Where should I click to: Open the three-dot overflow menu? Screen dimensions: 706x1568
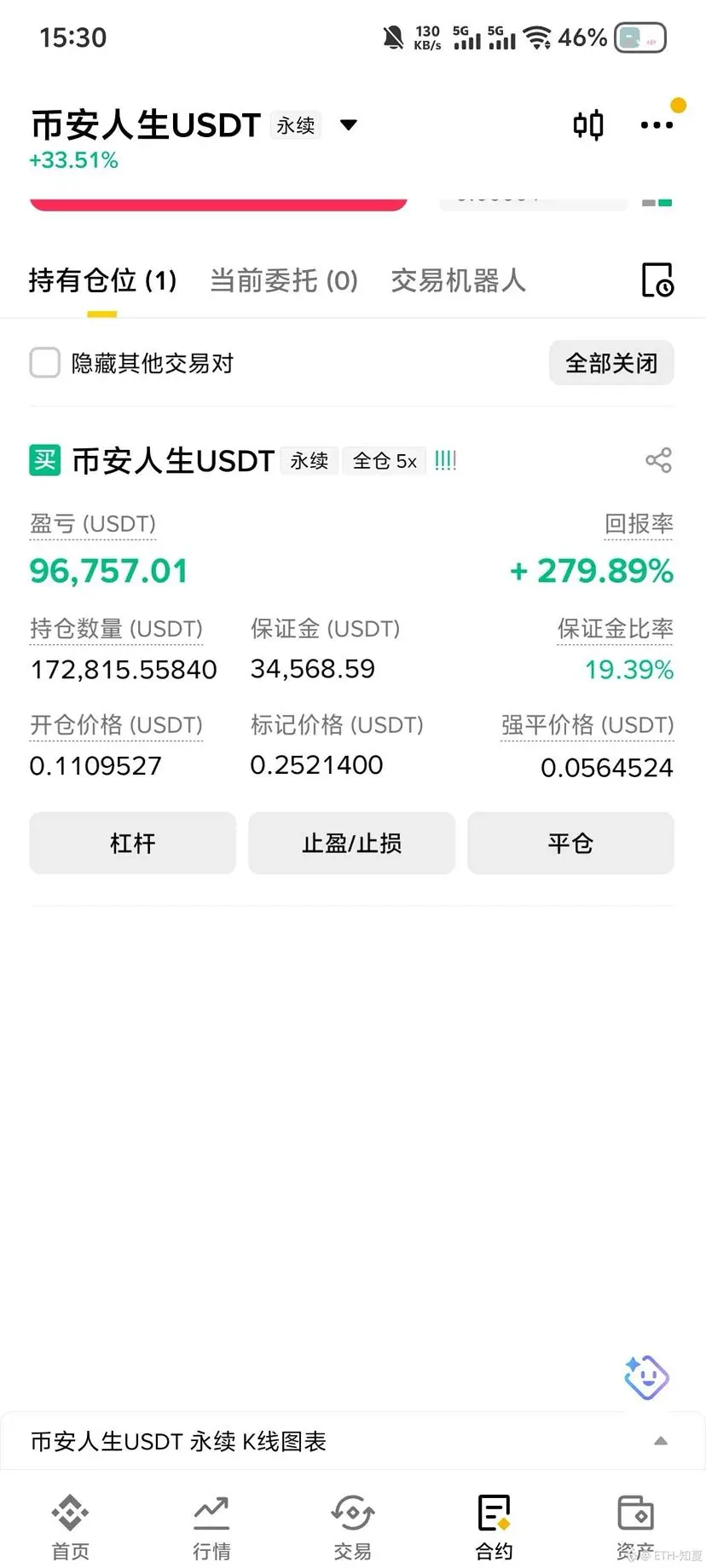click(x=657, y=125)
